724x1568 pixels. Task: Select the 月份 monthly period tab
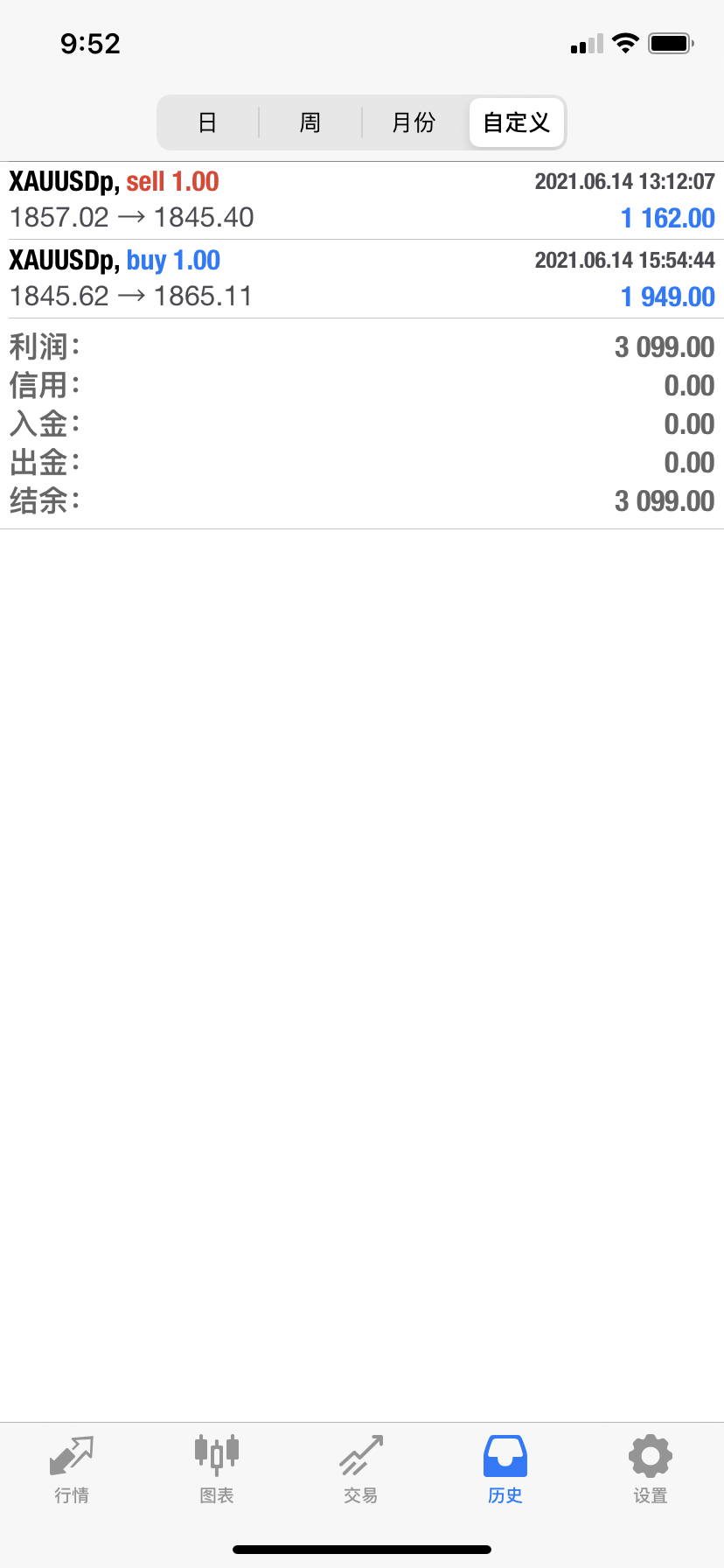[x=413, y=123]
